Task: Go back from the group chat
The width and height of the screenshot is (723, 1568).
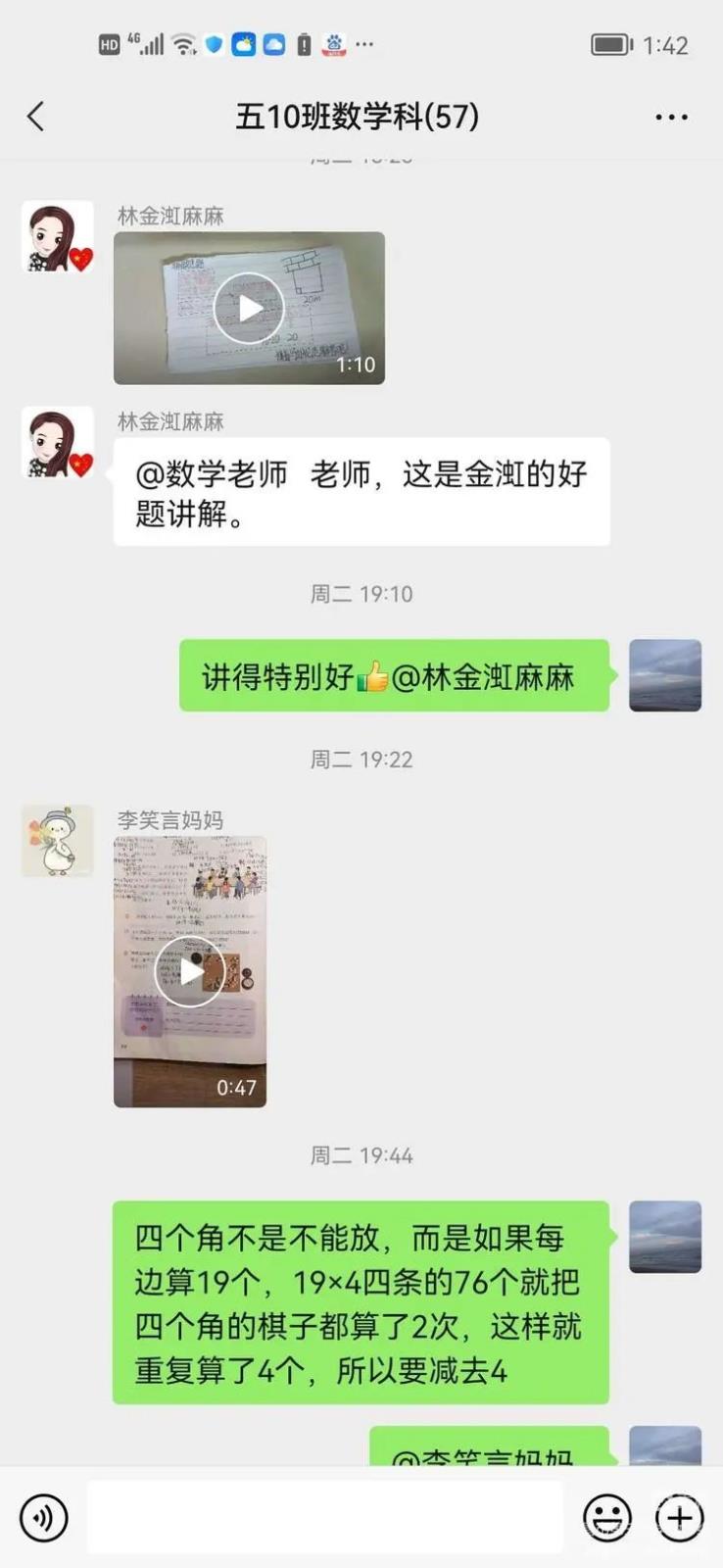Action: coord(36,117)
